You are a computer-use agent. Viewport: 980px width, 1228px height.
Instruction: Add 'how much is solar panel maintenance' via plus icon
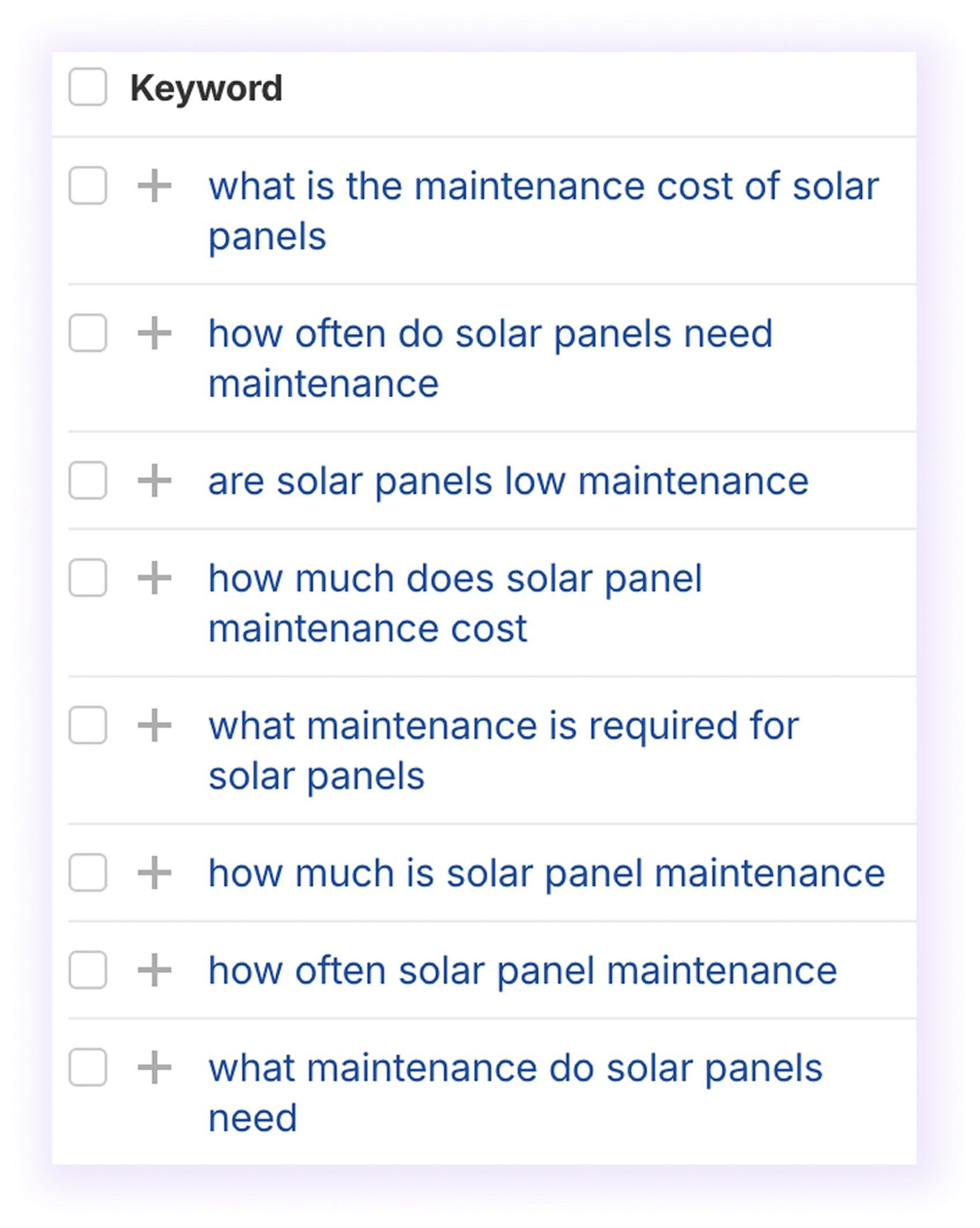(154, 873)
